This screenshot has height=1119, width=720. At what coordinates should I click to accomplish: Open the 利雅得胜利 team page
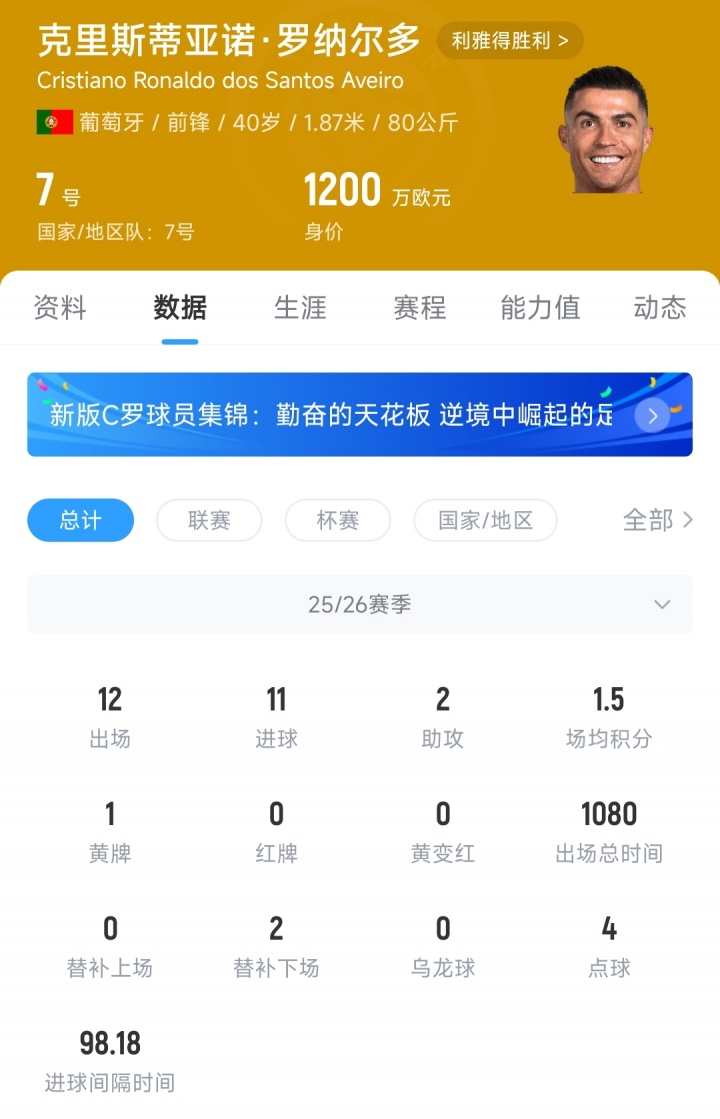coord(510,41)
